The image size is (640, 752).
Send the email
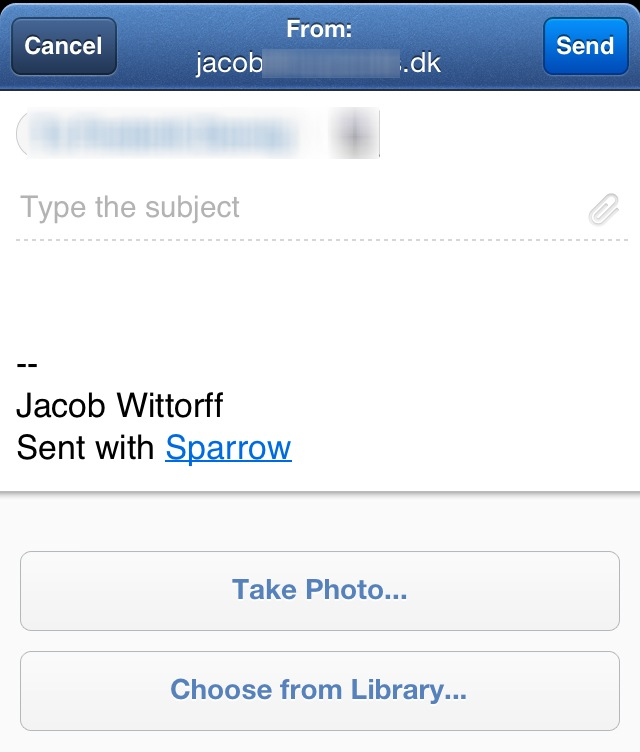pos(585,46)
